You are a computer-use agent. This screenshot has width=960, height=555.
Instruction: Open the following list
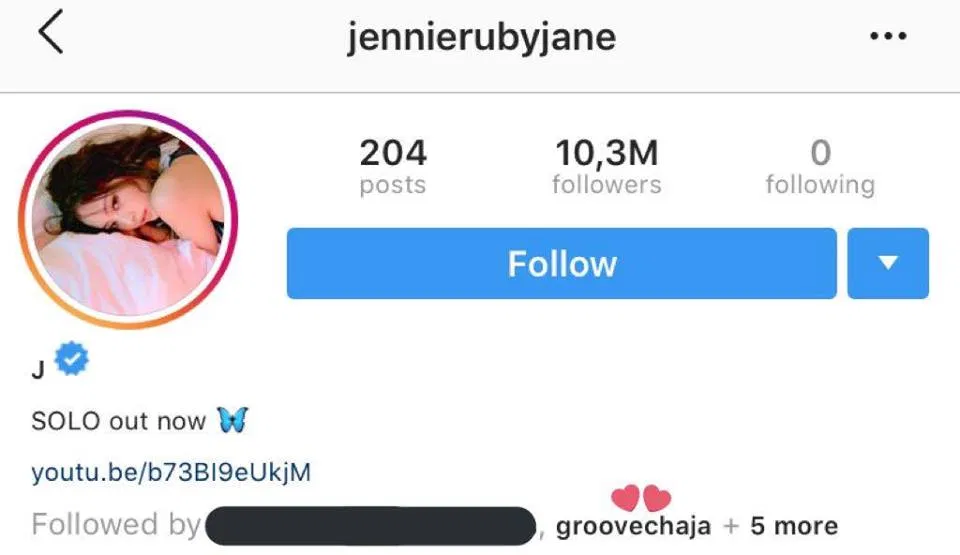point(820,168)
